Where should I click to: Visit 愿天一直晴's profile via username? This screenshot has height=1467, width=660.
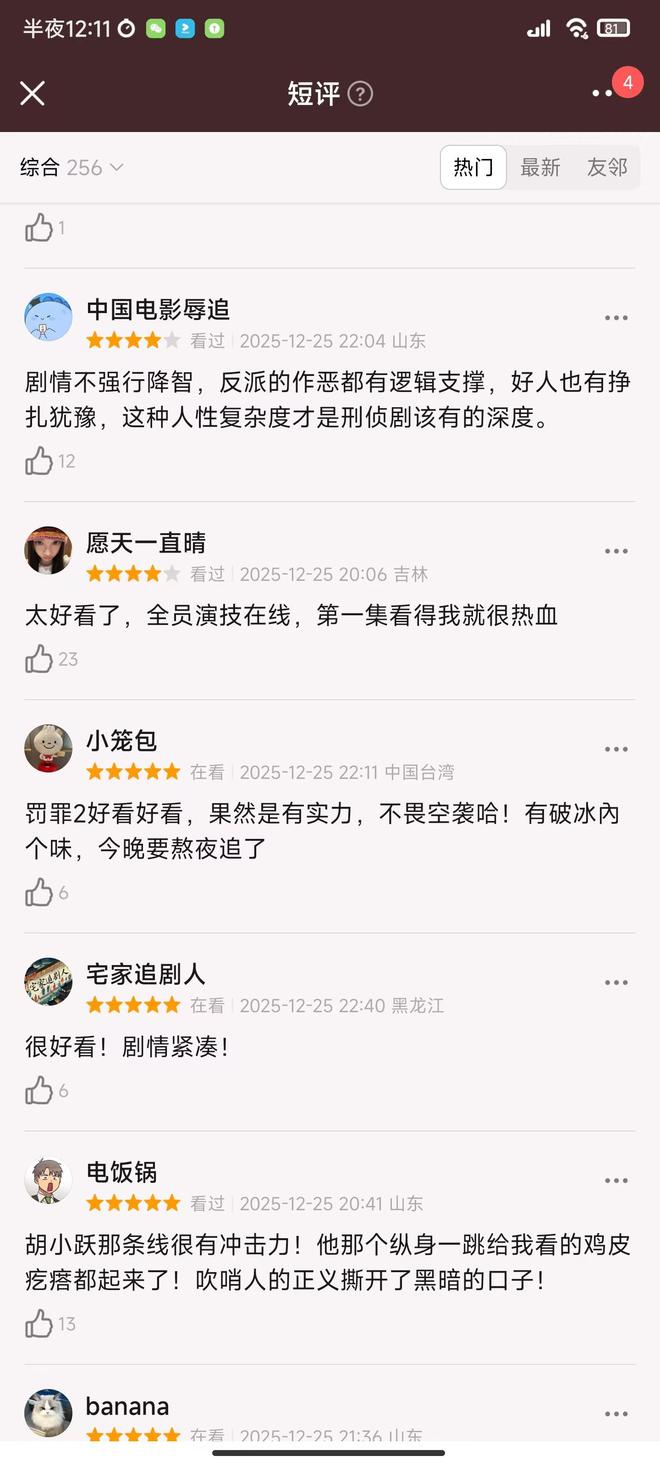pyautogui.click(x=146, y=543)
